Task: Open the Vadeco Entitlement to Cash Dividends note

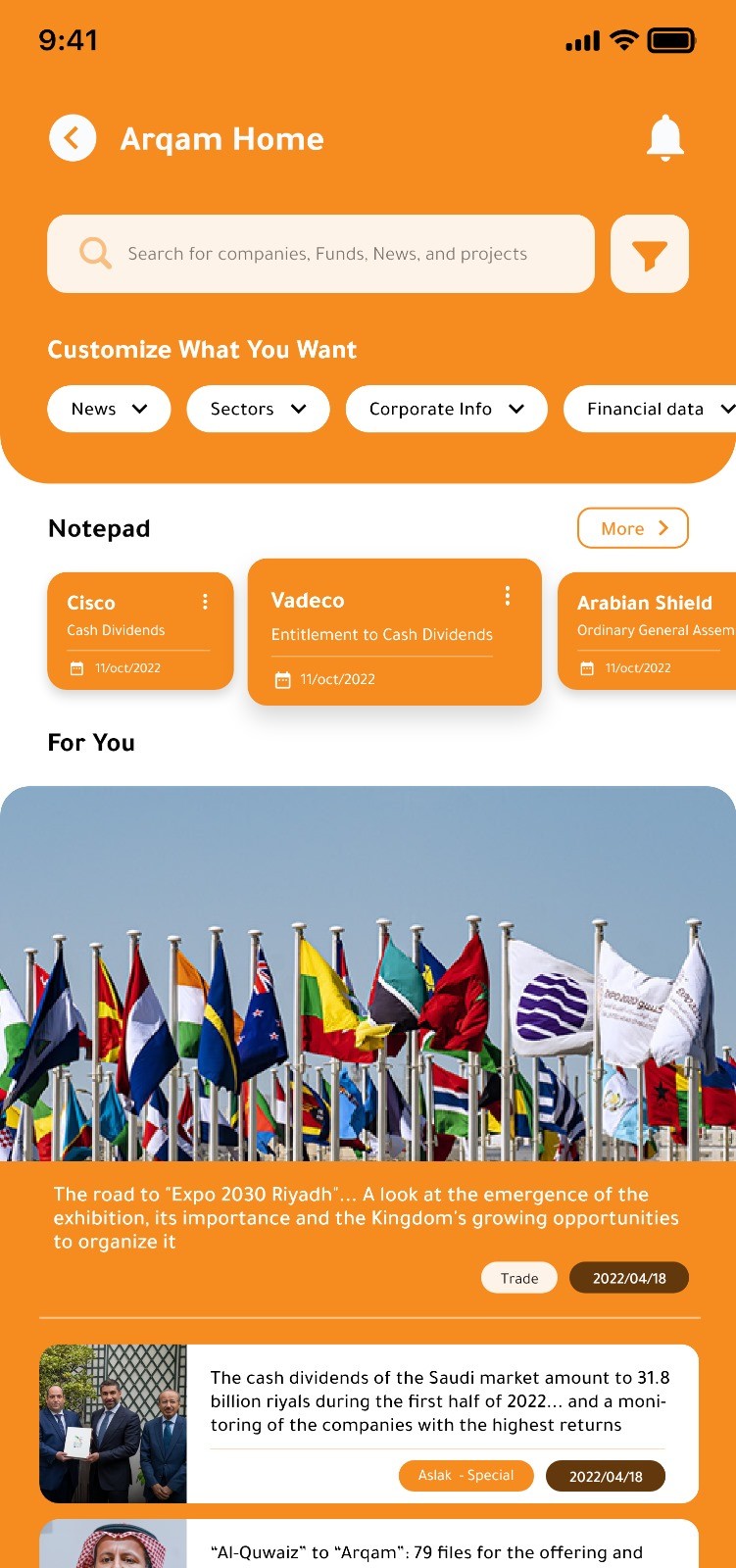Action: click(394, 632)
